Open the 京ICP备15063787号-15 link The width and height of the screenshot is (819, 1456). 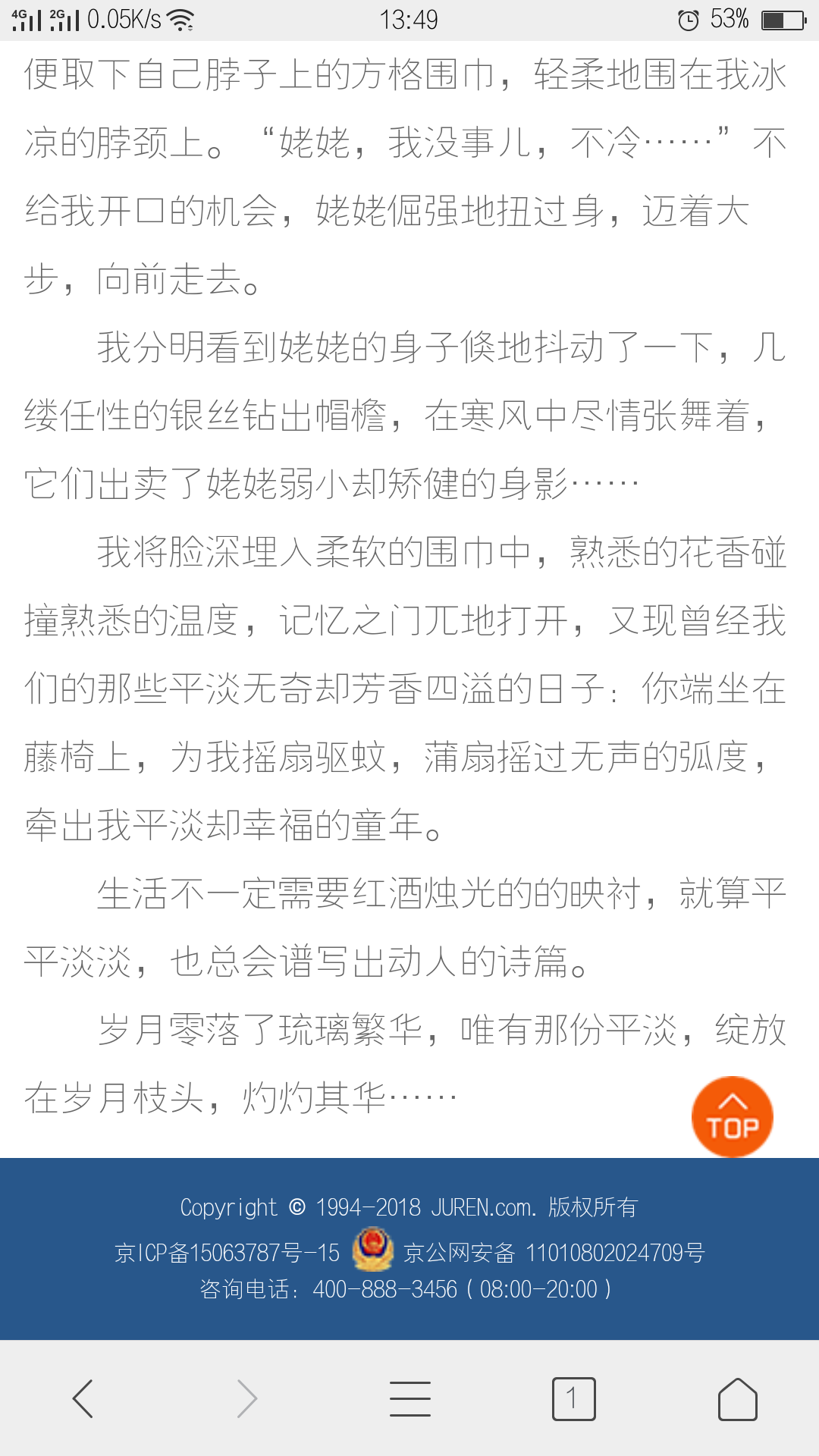[227, 1252]
